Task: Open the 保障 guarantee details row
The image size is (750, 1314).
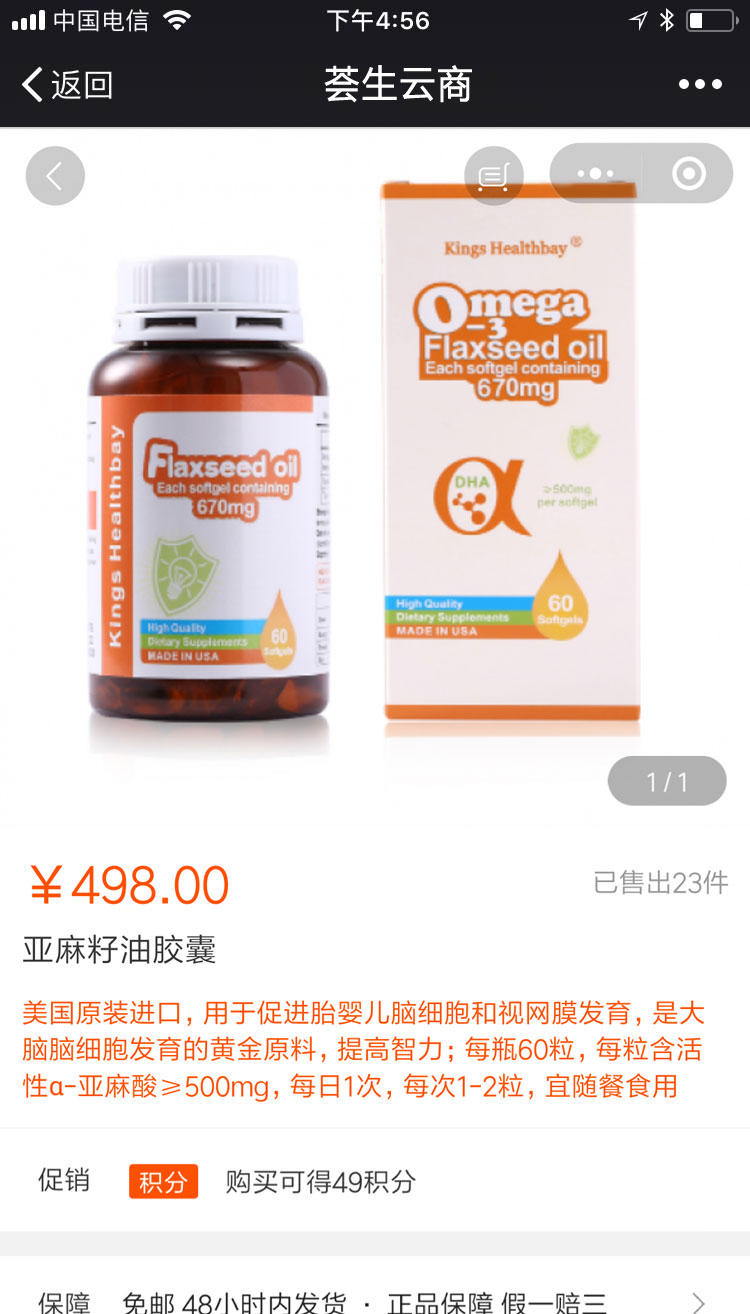Action: point(375,1300)
